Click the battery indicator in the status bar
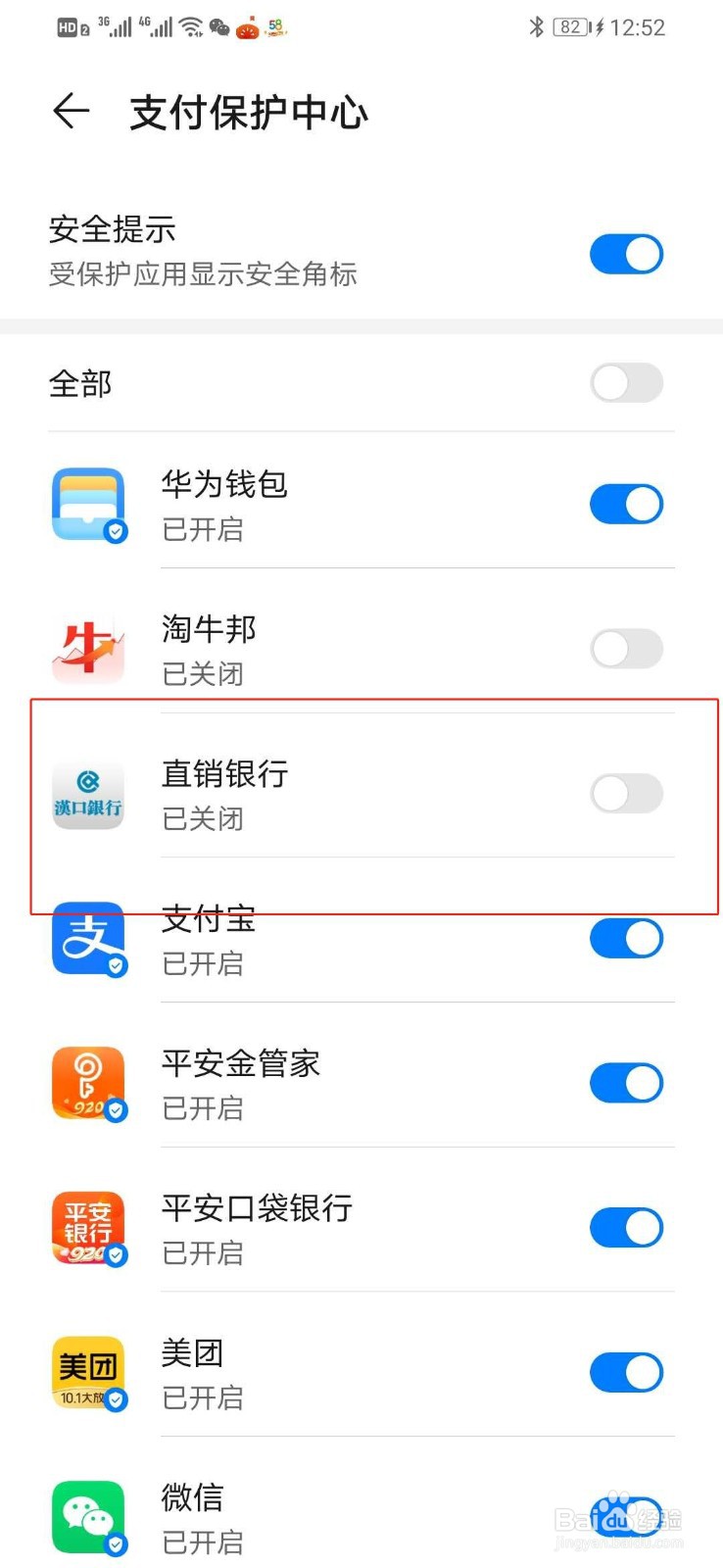Image resolution: width=723 pixels, height=1568 pixels. [x=569, y=26]
